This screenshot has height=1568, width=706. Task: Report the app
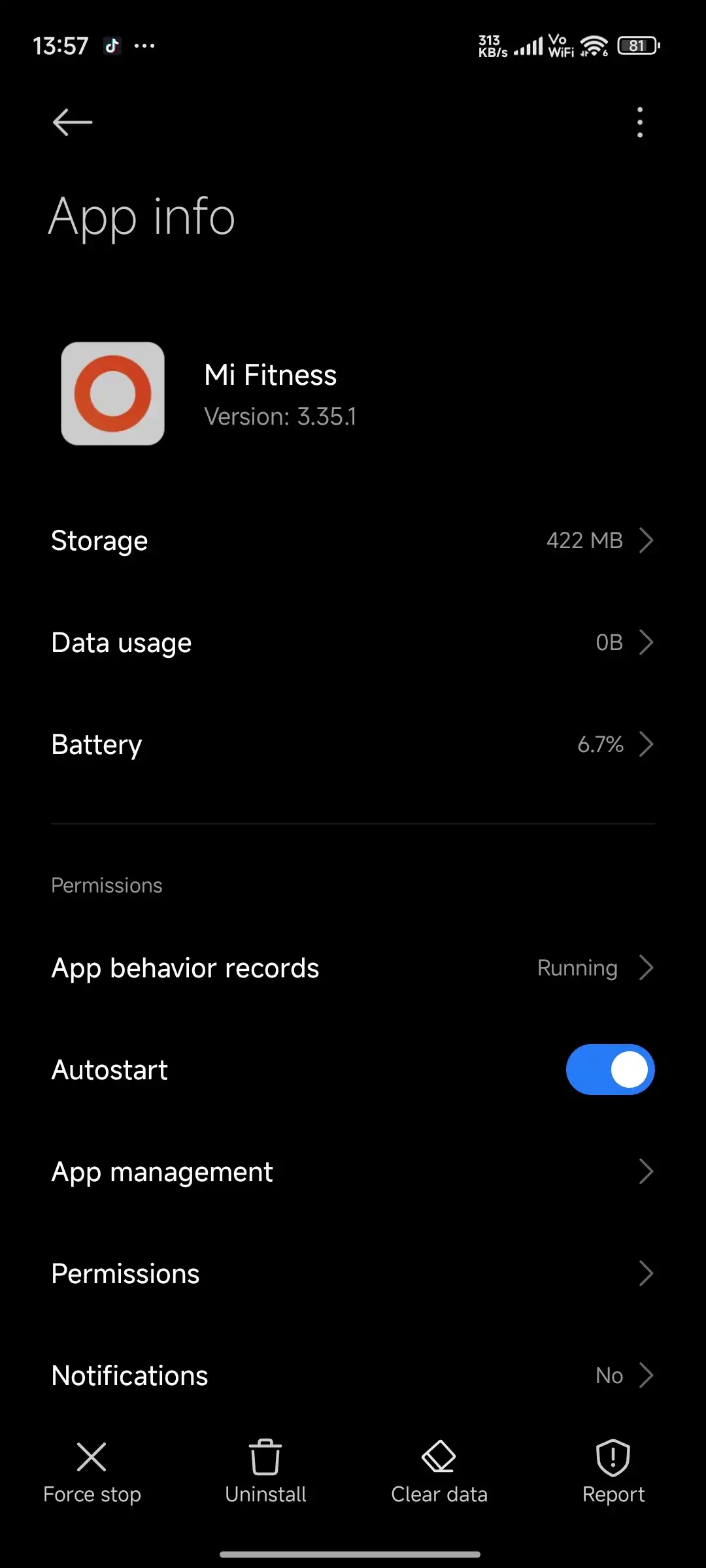(613, 1473)
